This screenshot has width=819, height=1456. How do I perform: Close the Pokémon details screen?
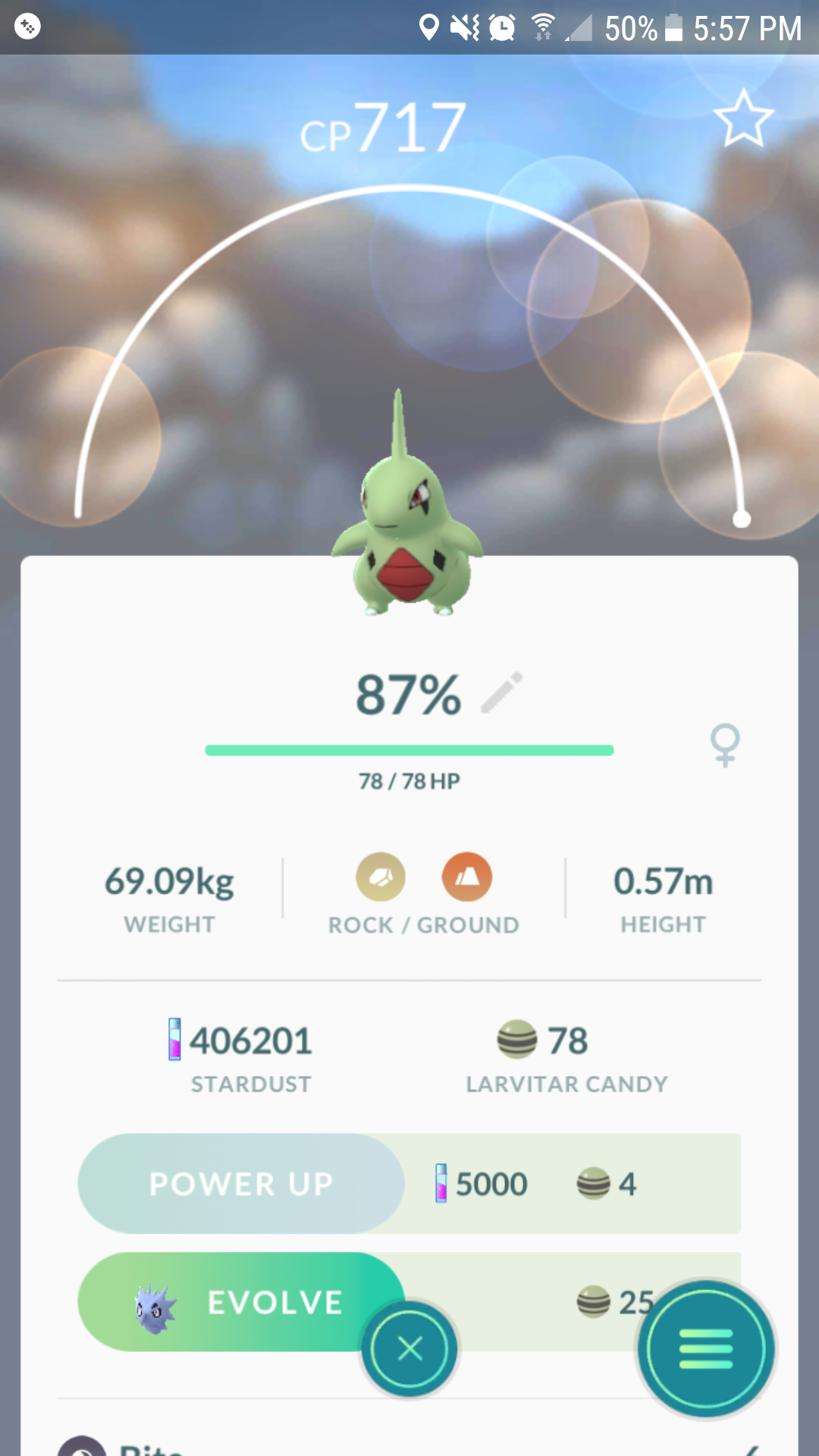(409, 1349)
